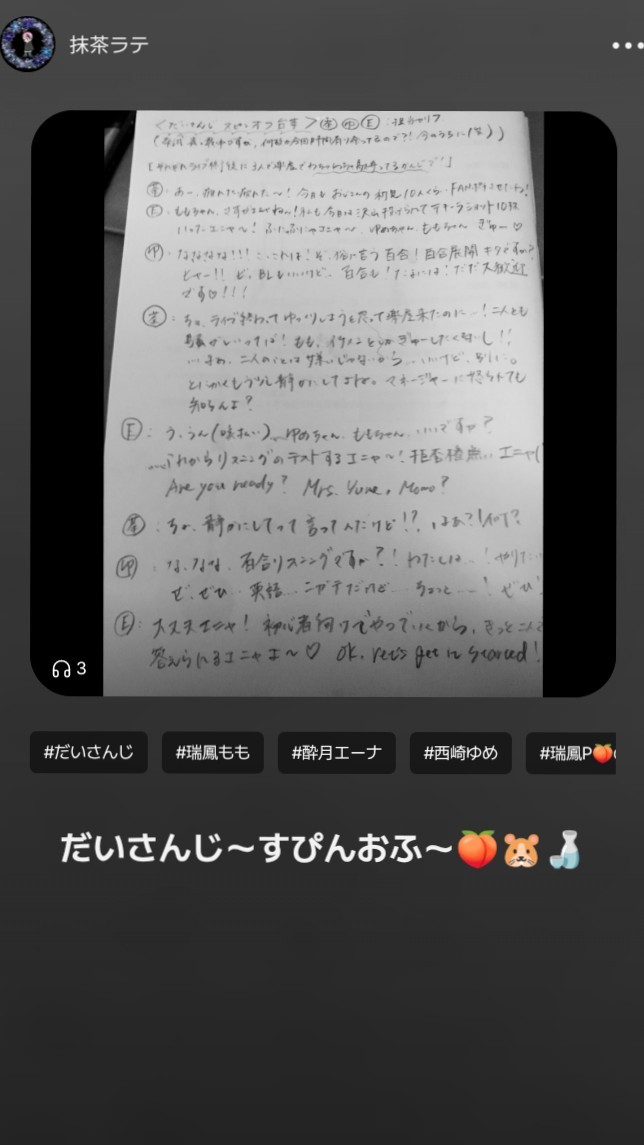The width and height of the screenshot is (644, 1145).
Task: Select the #だいさんじ hashtag chip
Action: click(x=88, y=753)
